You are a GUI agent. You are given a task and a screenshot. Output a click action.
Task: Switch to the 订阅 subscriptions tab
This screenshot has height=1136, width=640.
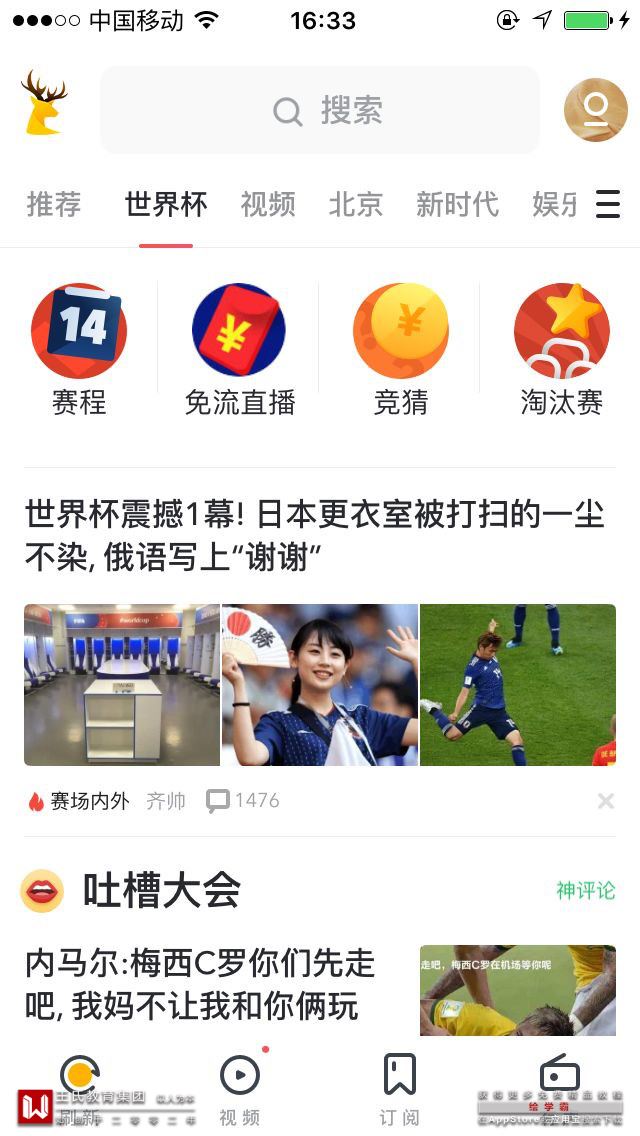[x=400, y=1090]
